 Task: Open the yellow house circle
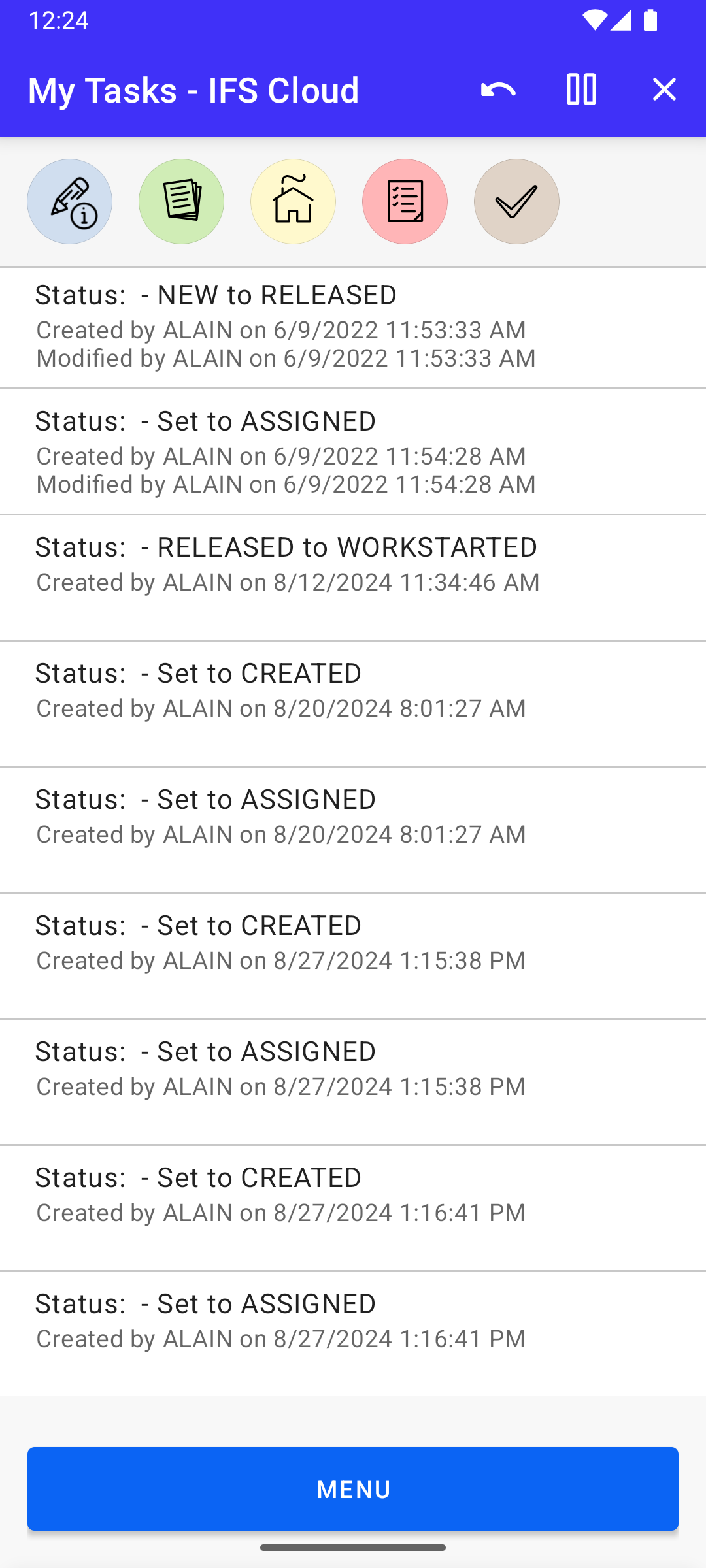click(x=293, y=202)
